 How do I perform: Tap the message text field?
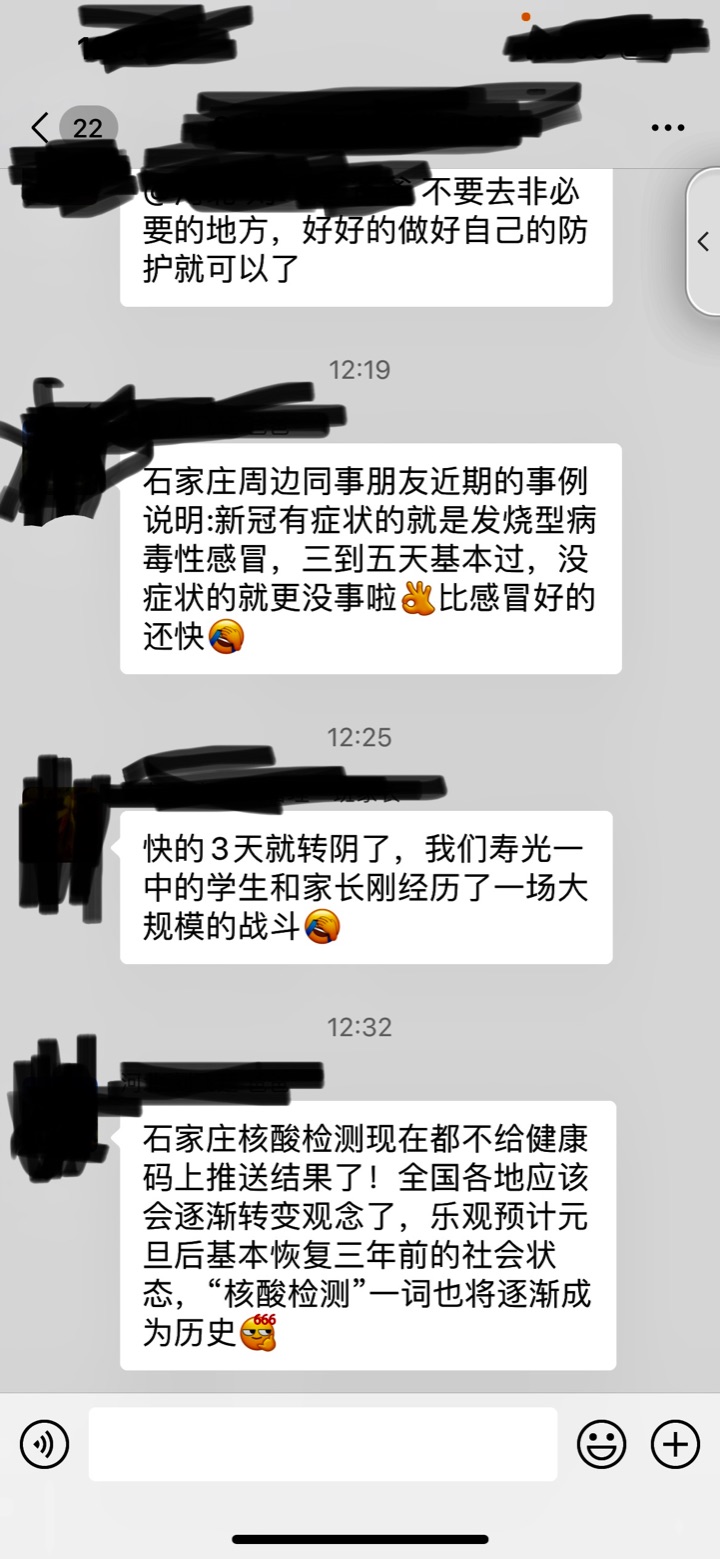pyautogui.click(x=322, y=1444)
